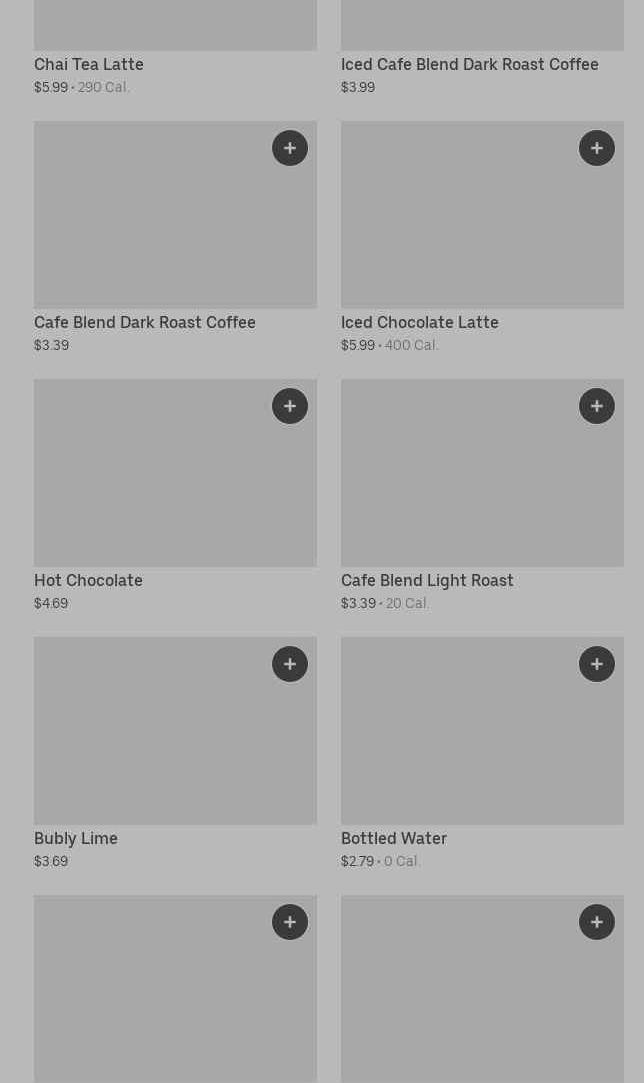Screen dimensions: 644x1083
Task: View Iced Chocolate Latte details
Action: (420, 323)
